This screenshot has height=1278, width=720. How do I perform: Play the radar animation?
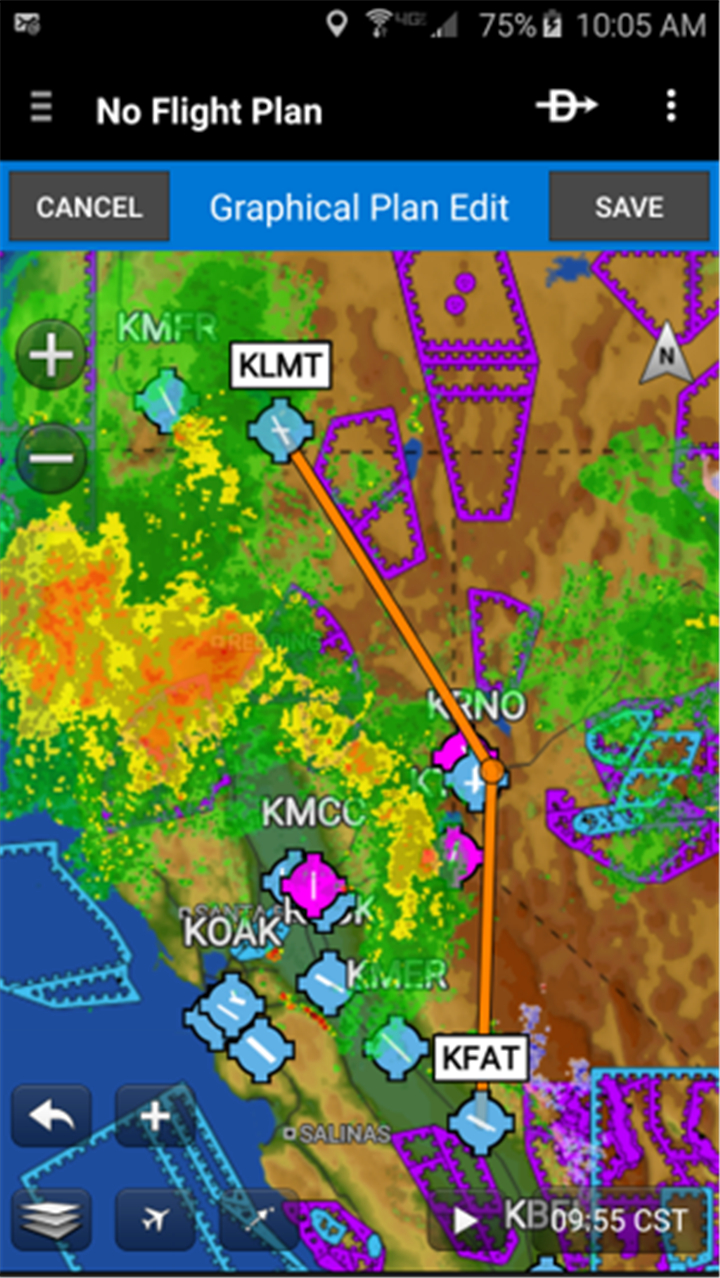(465, 1219)
